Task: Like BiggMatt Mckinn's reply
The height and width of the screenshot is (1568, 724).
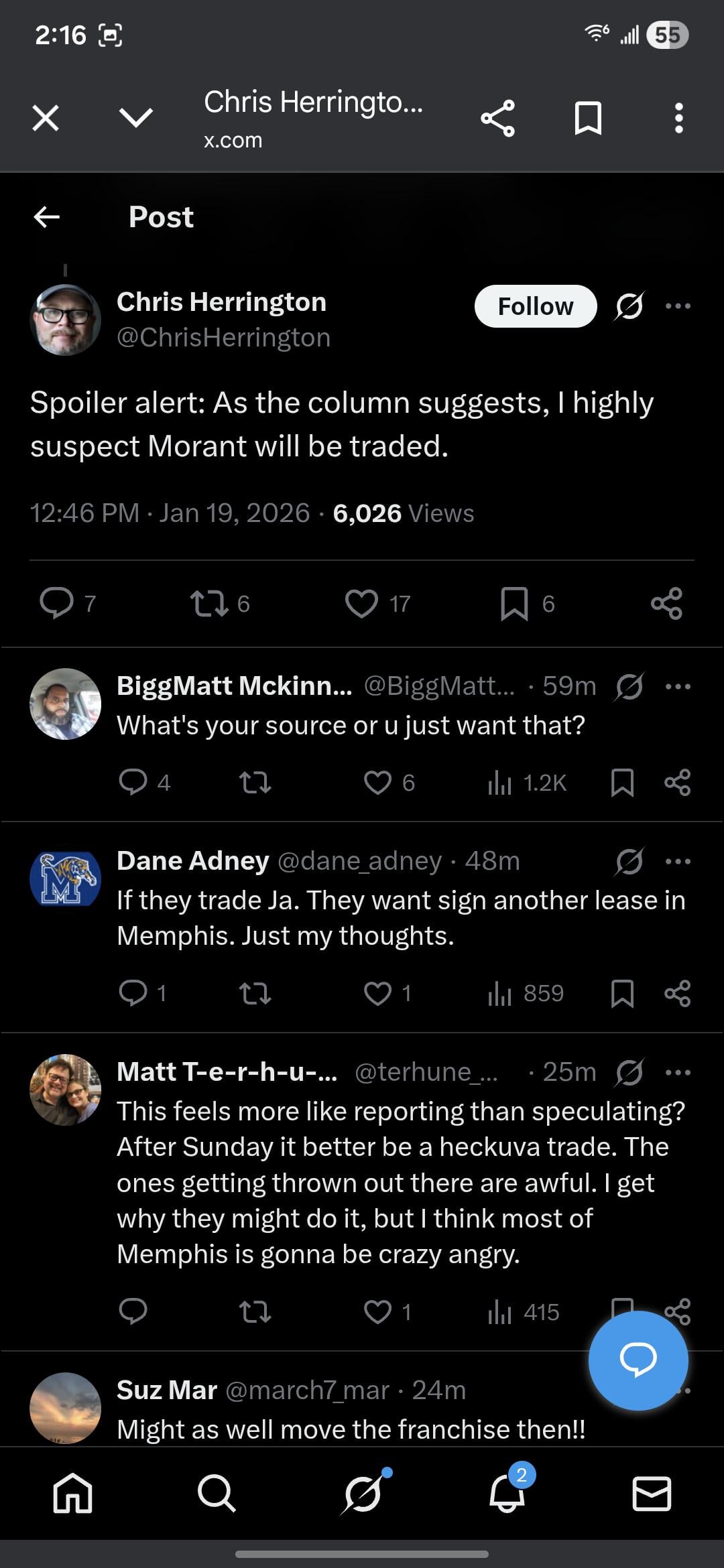Action: point(377,782)
